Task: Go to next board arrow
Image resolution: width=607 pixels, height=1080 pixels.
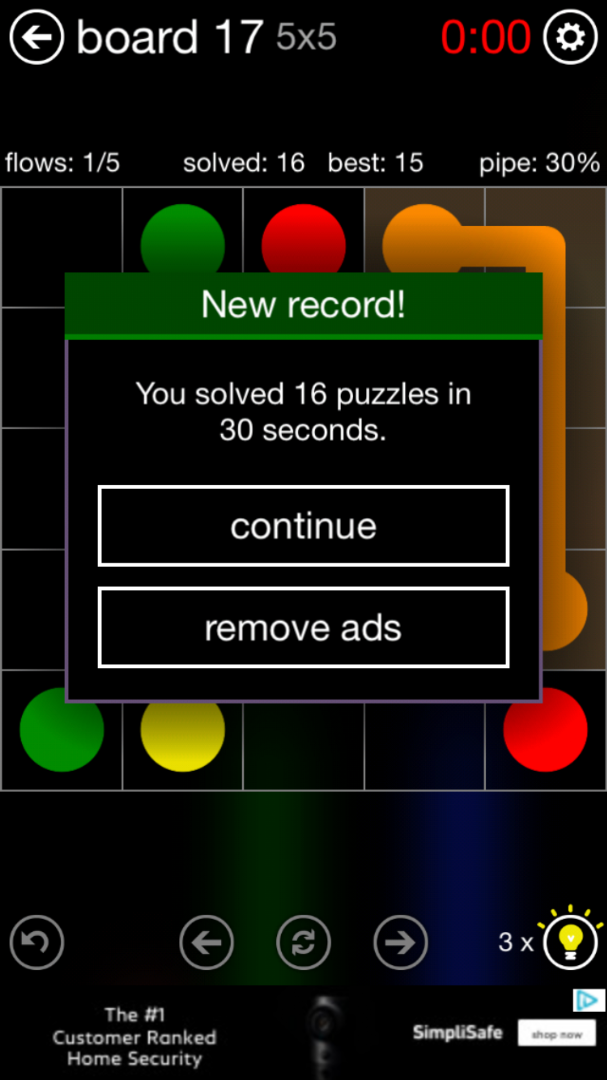Action: (400, 942)
